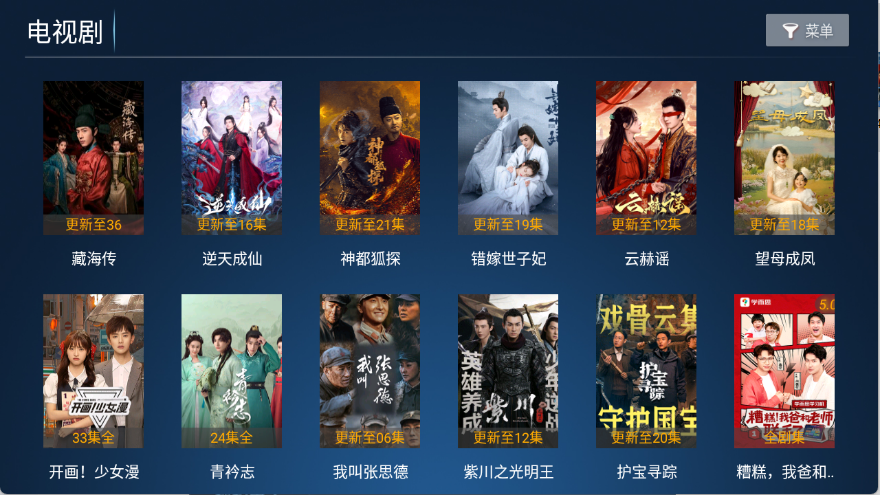Screen dimensions: 880x495
Task: Open the 糟糕，我爸和.. tile
Action: point(784,370)
